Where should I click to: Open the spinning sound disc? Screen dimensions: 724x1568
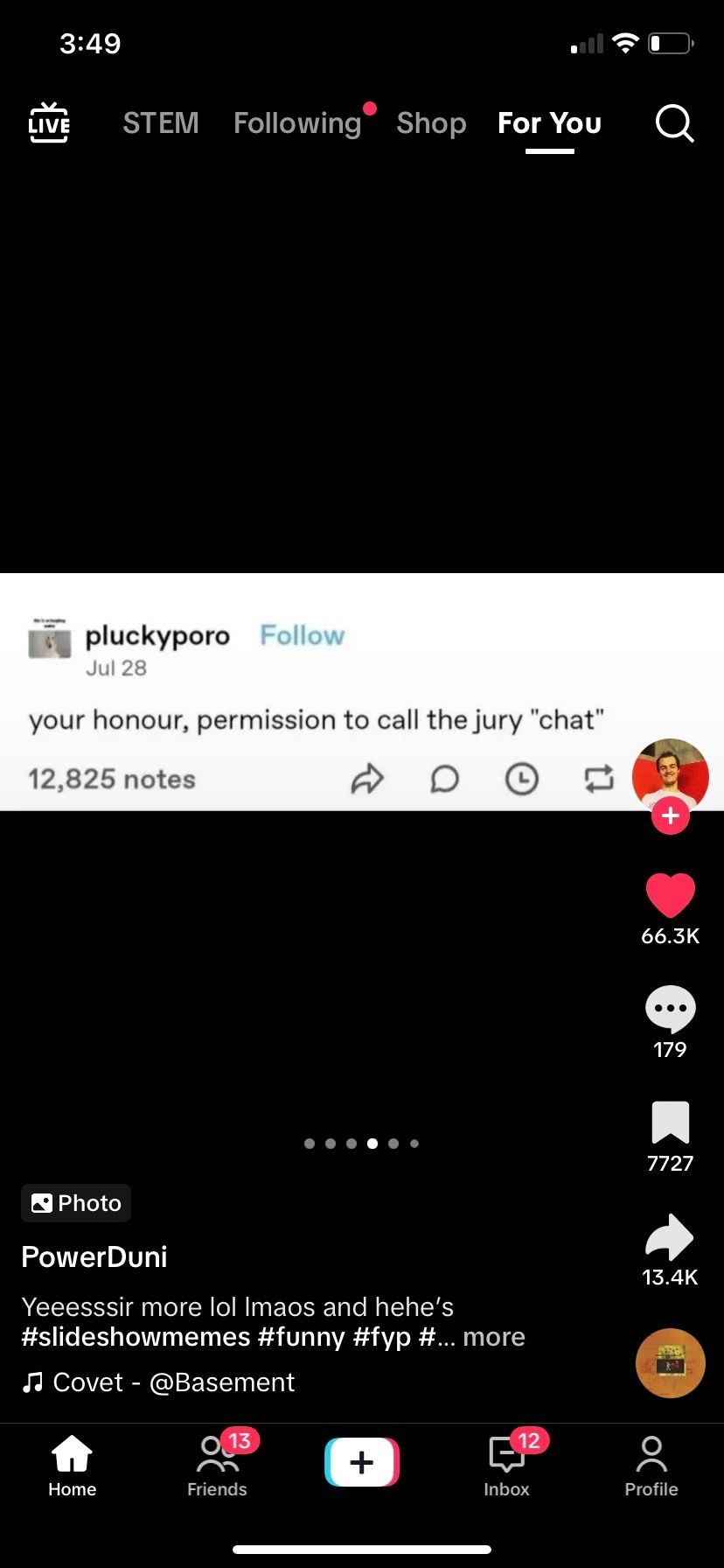(671, 1363)
